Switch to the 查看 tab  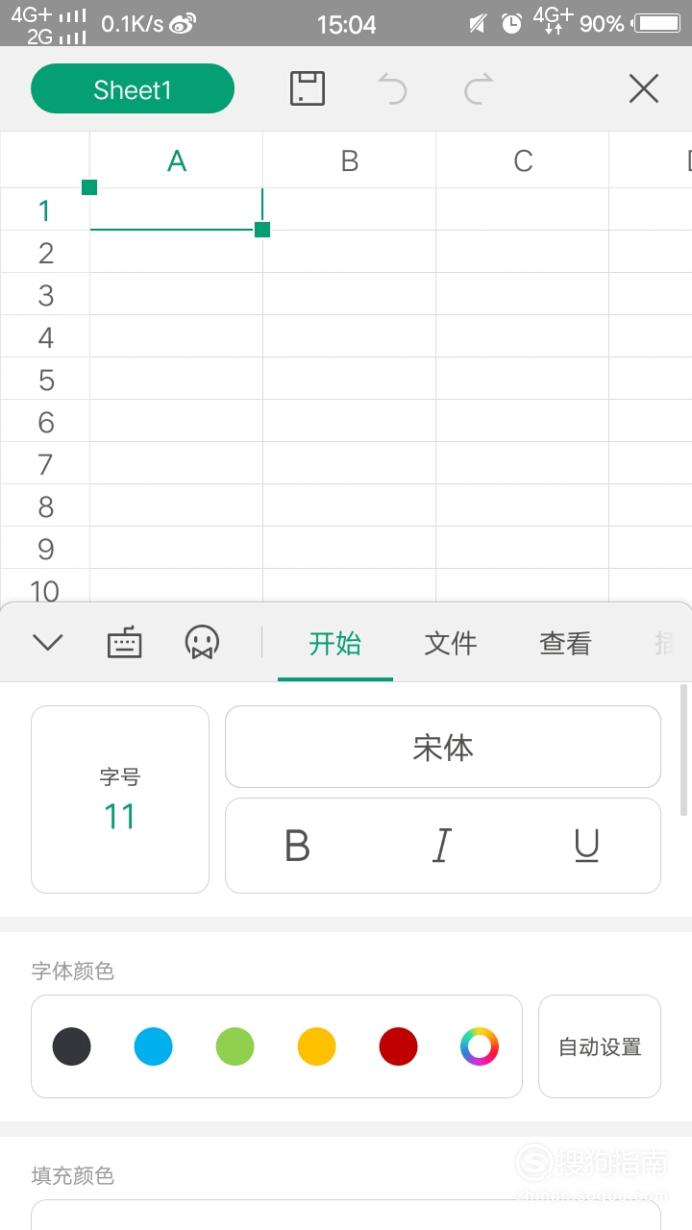point(566,643)
